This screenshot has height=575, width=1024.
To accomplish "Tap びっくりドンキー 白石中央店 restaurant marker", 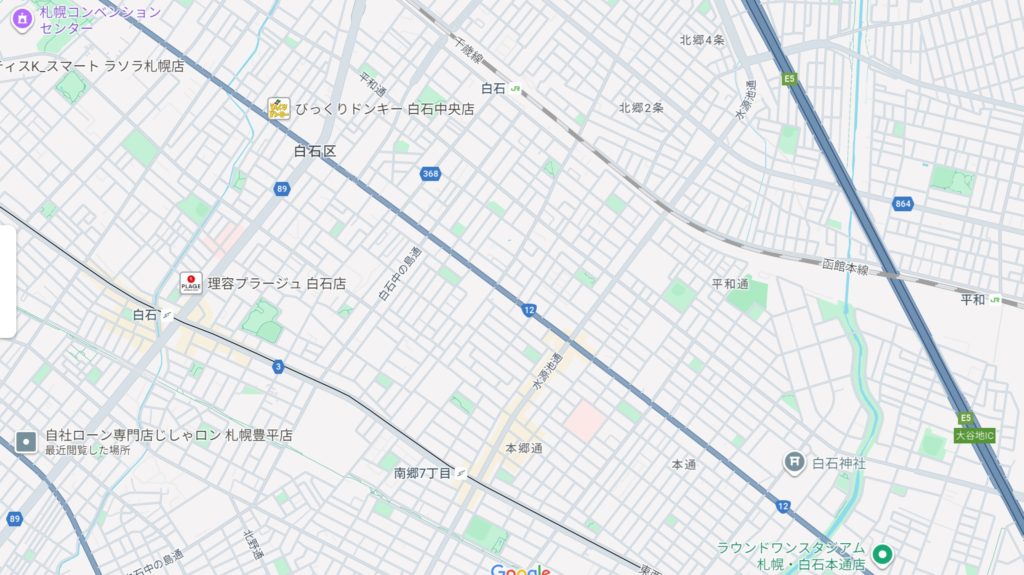I will pyautogui.click(x=279, y=108).
